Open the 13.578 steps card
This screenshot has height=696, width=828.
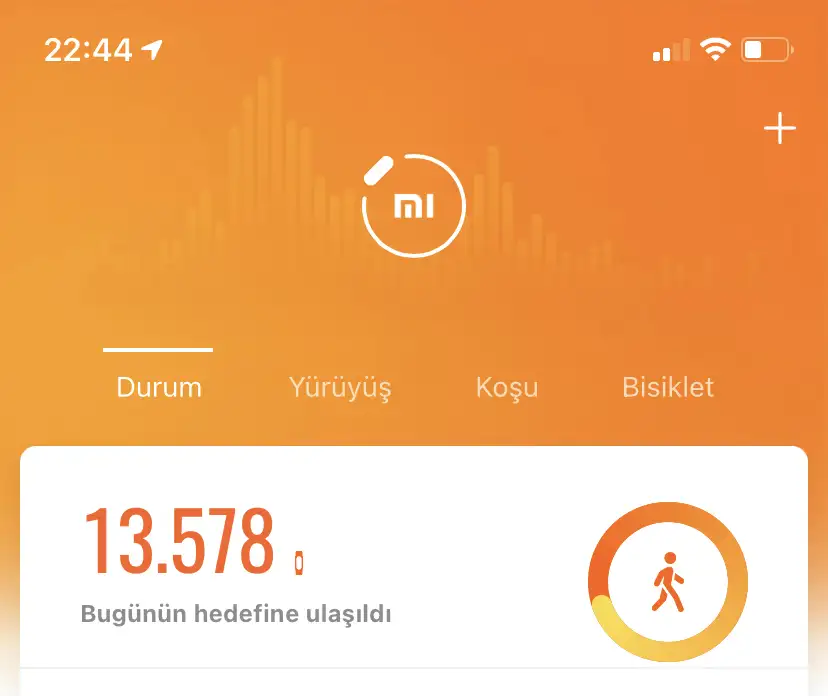(x=300, y=560)
